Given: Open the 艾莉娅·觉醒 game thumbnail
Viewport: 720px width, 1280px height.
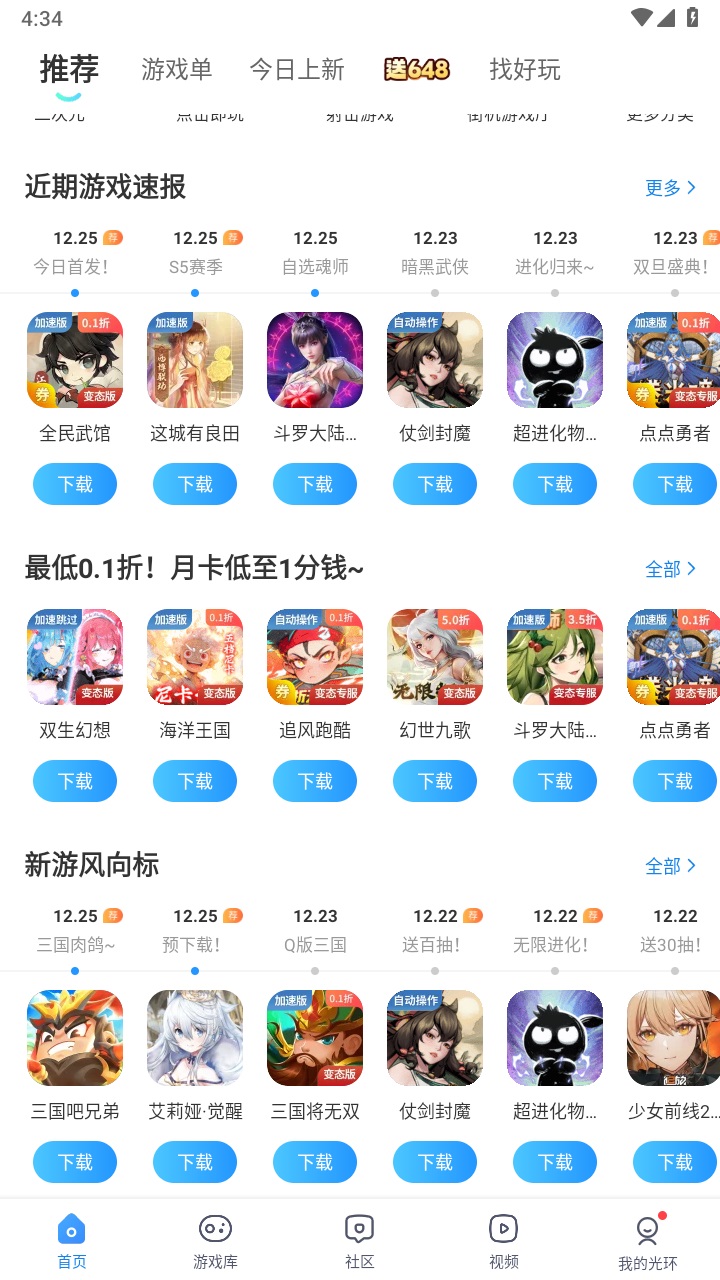Looking at the screenshot, I should (195, 1037).
